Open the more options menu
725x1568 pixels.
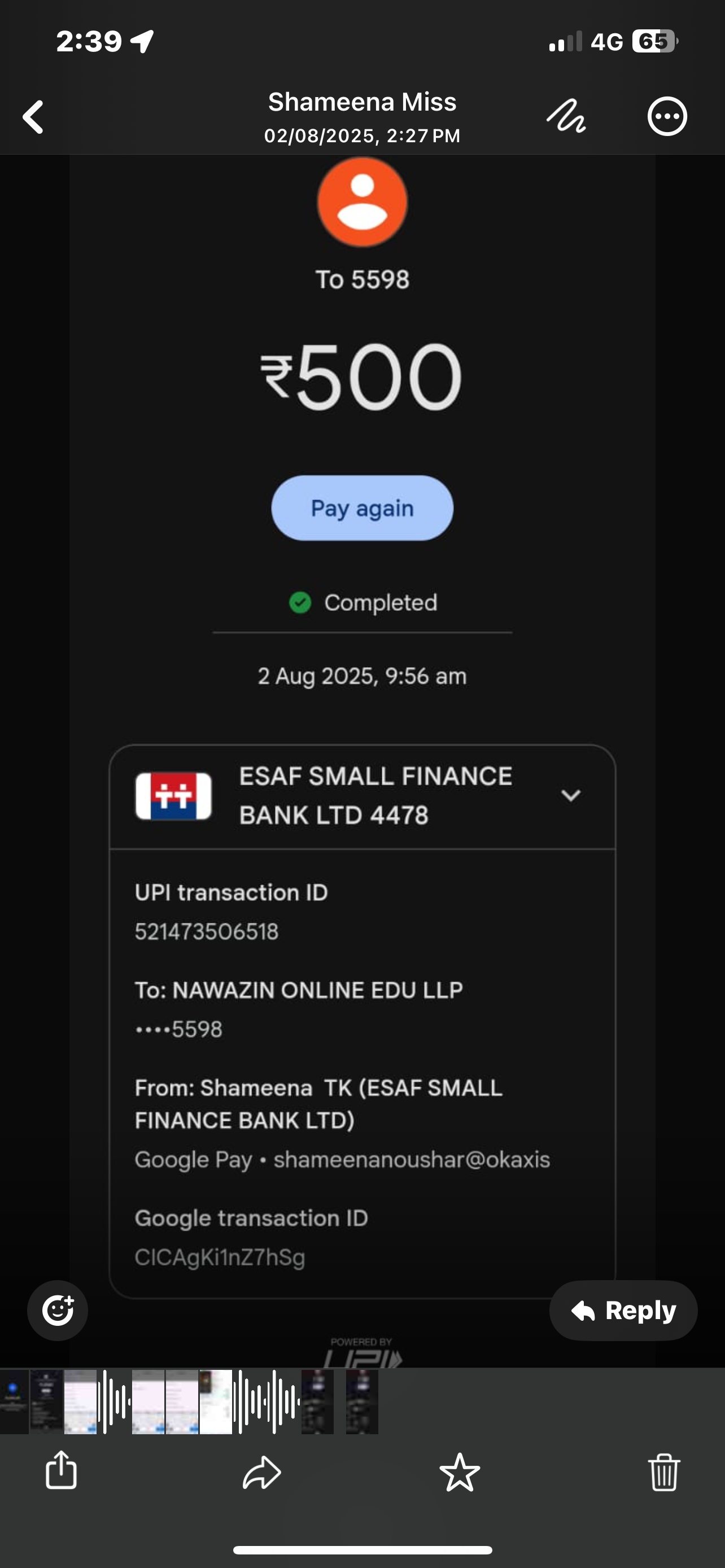point(667,116)
